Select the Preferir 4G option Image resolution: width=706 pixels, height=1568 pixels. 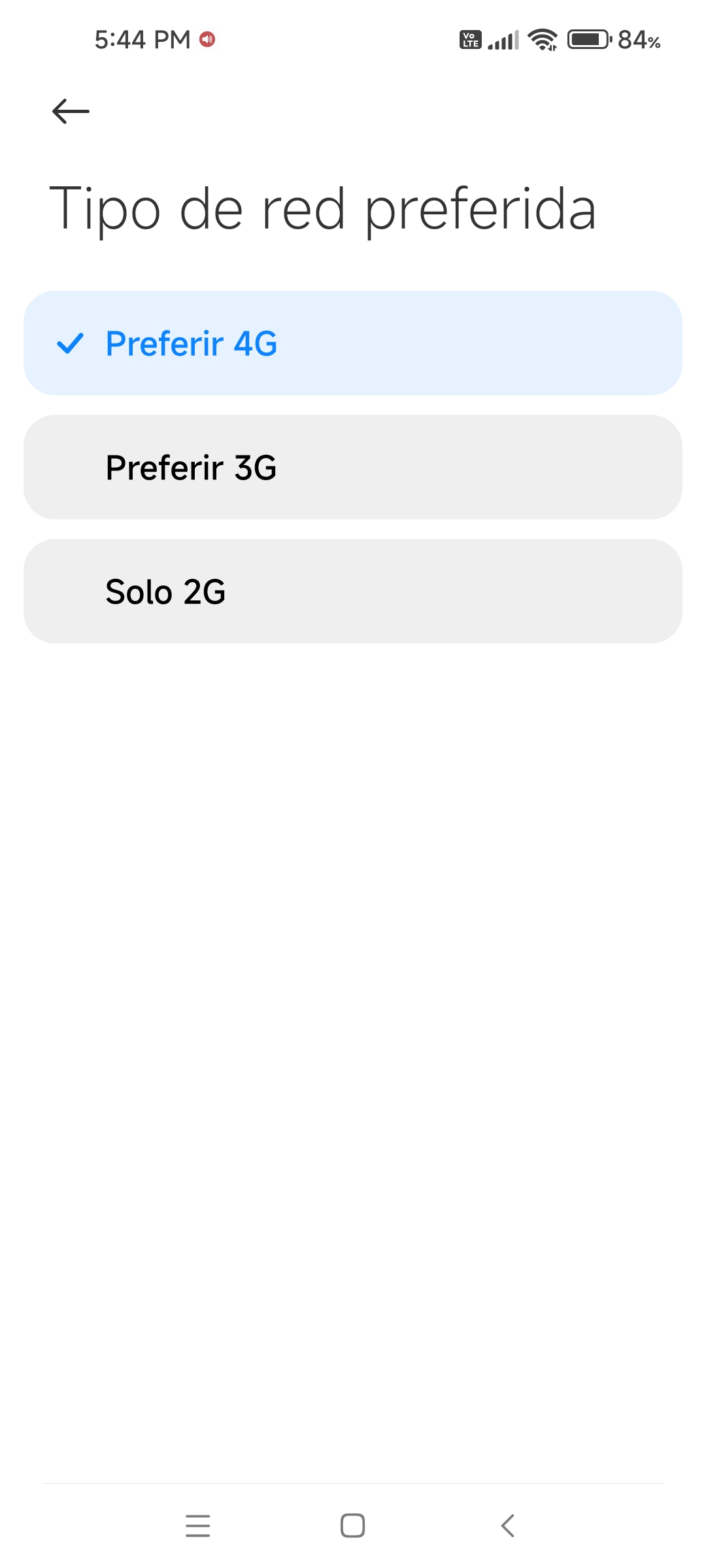(x=353, y=343)
